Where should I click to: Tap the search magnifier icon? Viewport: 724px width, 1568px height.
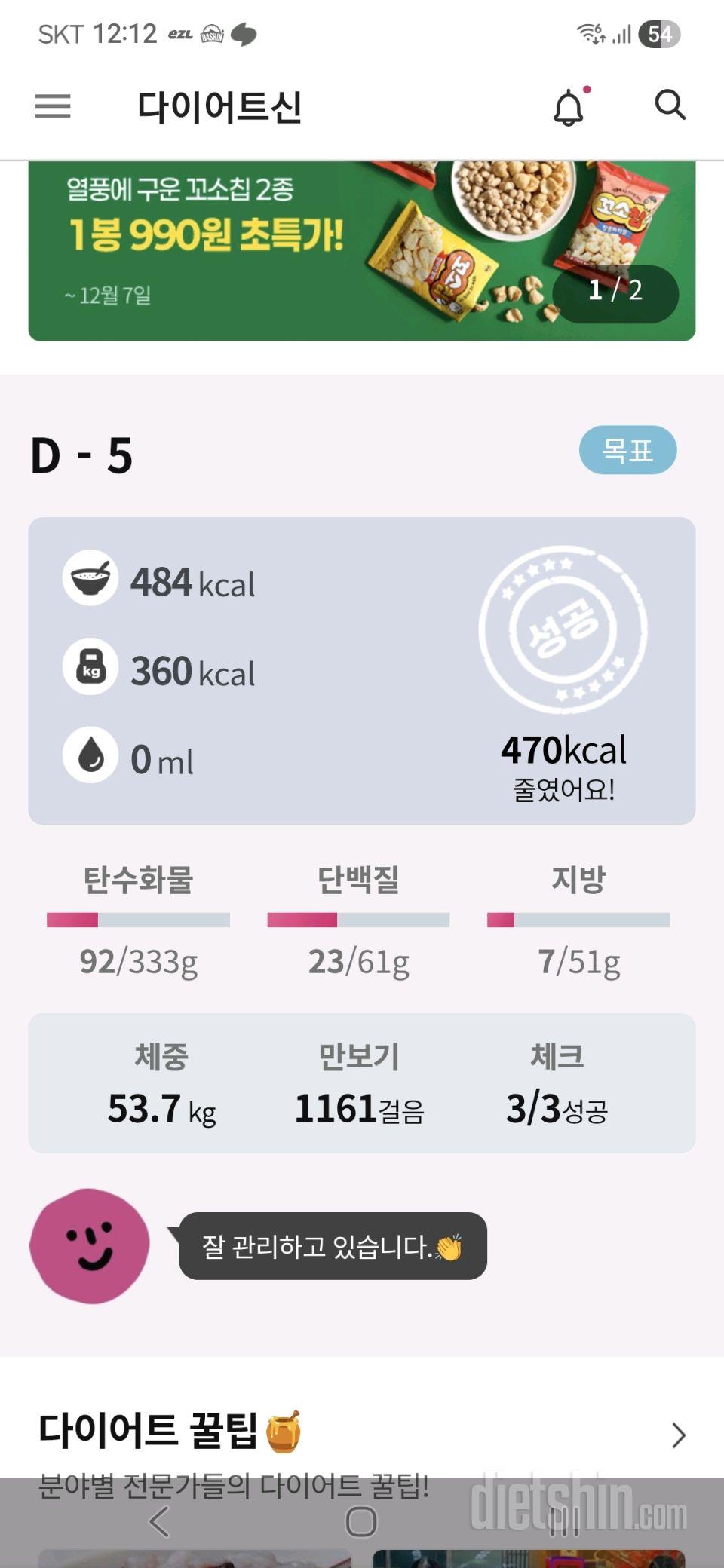tap(670, 105)
